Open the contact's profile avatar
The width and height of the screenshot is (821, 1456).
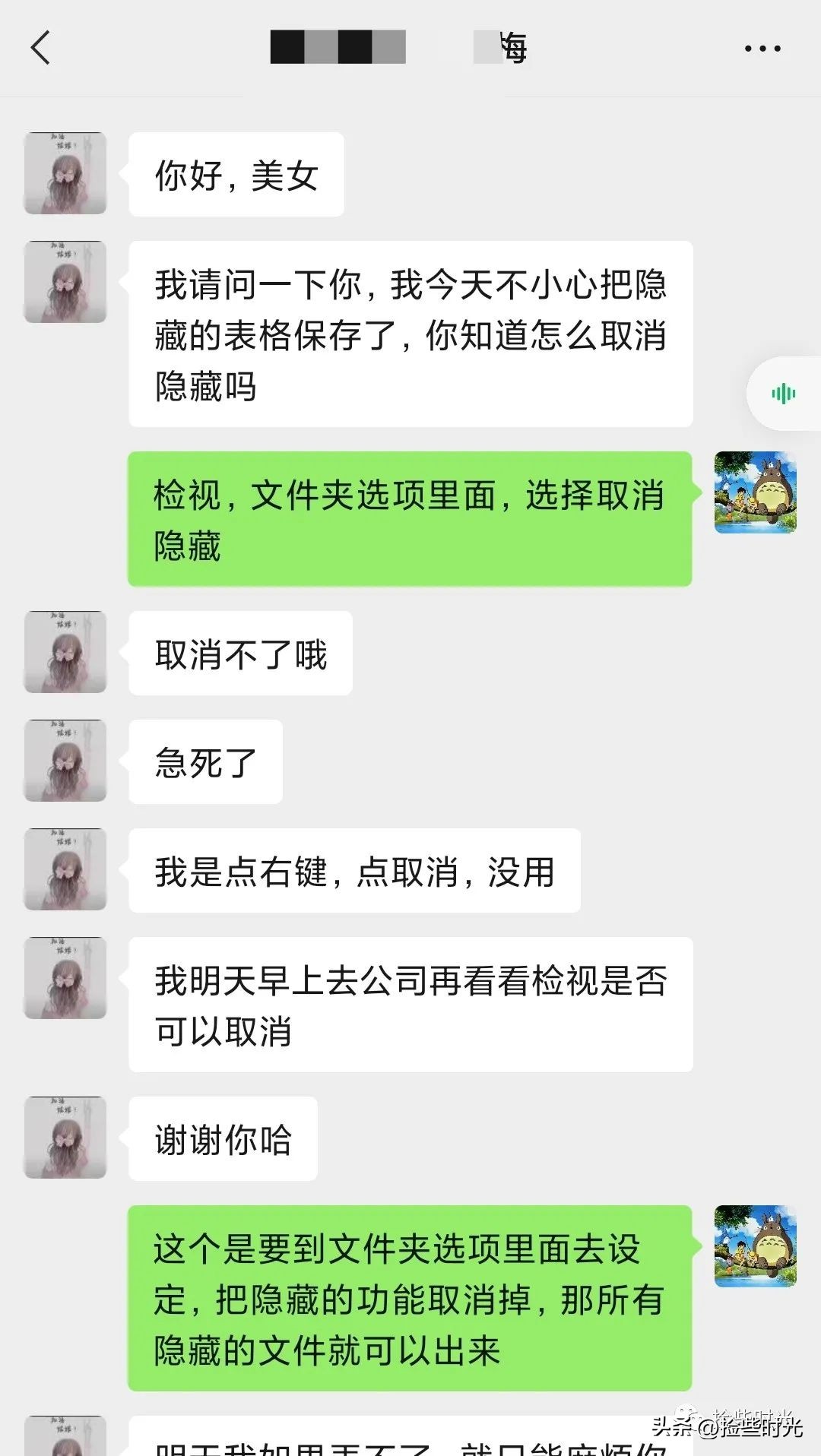click(x=65, y=173)
